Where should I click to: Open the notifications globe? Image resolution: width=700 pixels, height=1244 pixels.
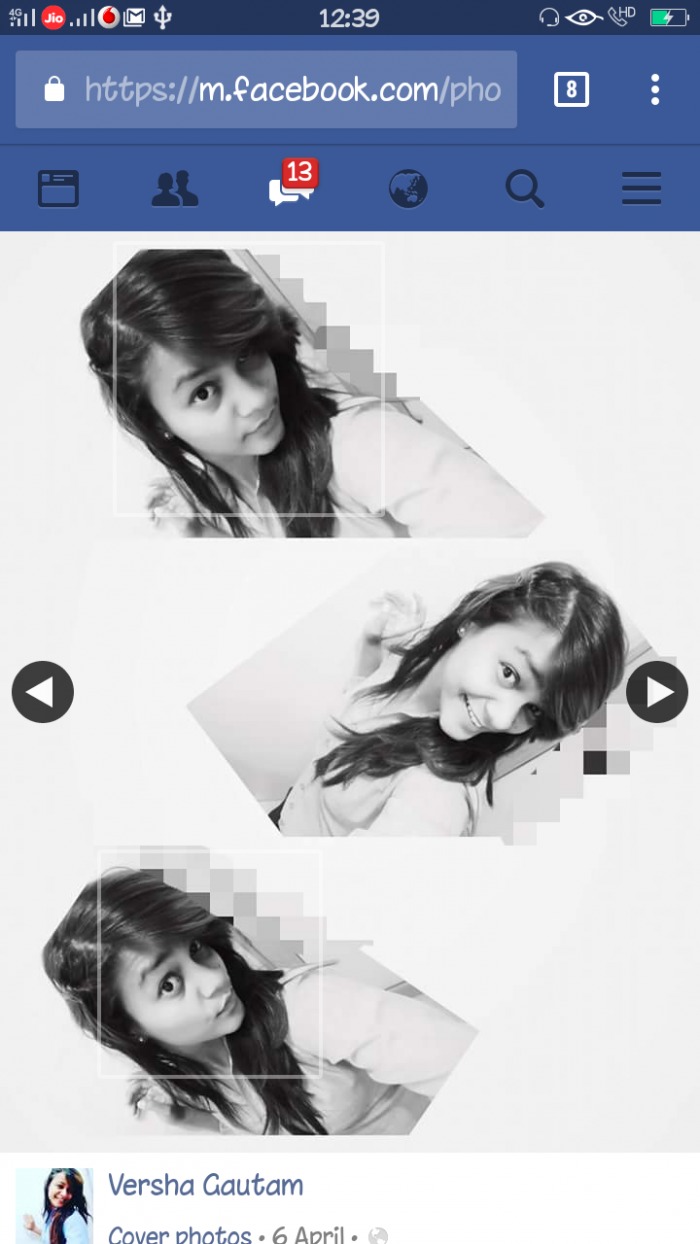408,188
